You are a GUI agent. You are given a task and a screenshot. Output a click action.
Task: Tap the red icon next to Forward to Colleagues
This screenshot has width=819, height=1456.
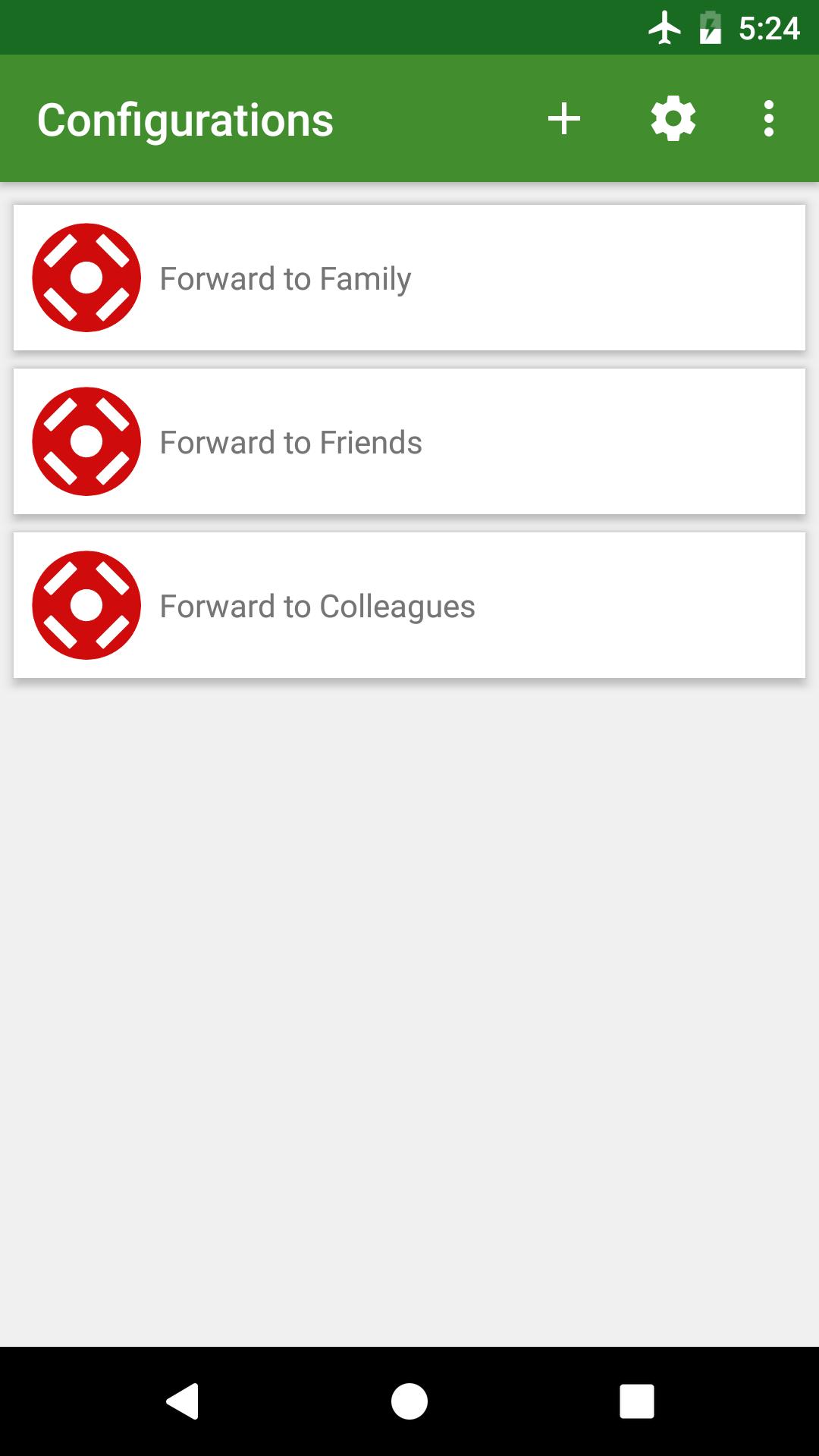pos(86,605)
